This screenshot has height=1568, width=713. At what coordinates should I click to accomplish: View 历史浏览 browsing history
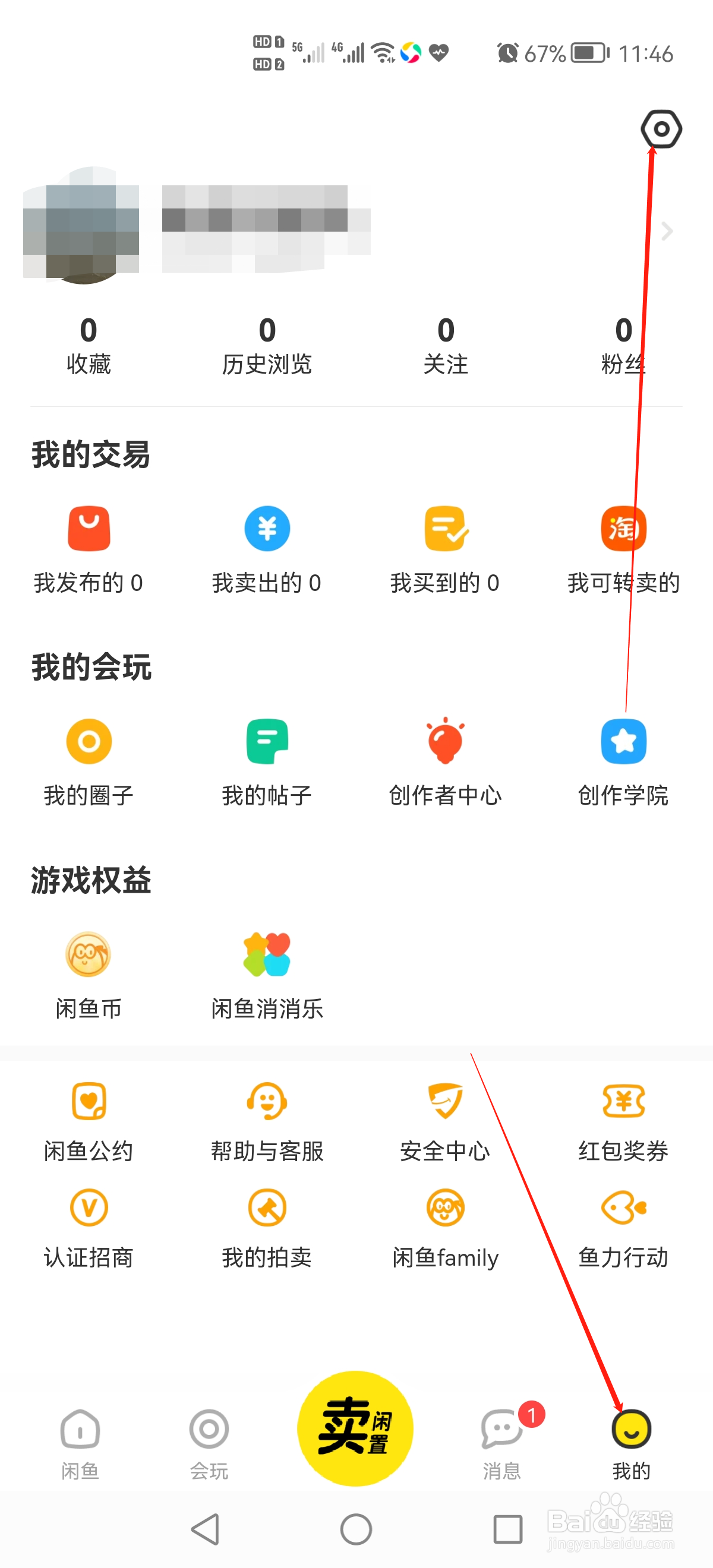pyautogui.click(x=267, y=346)
